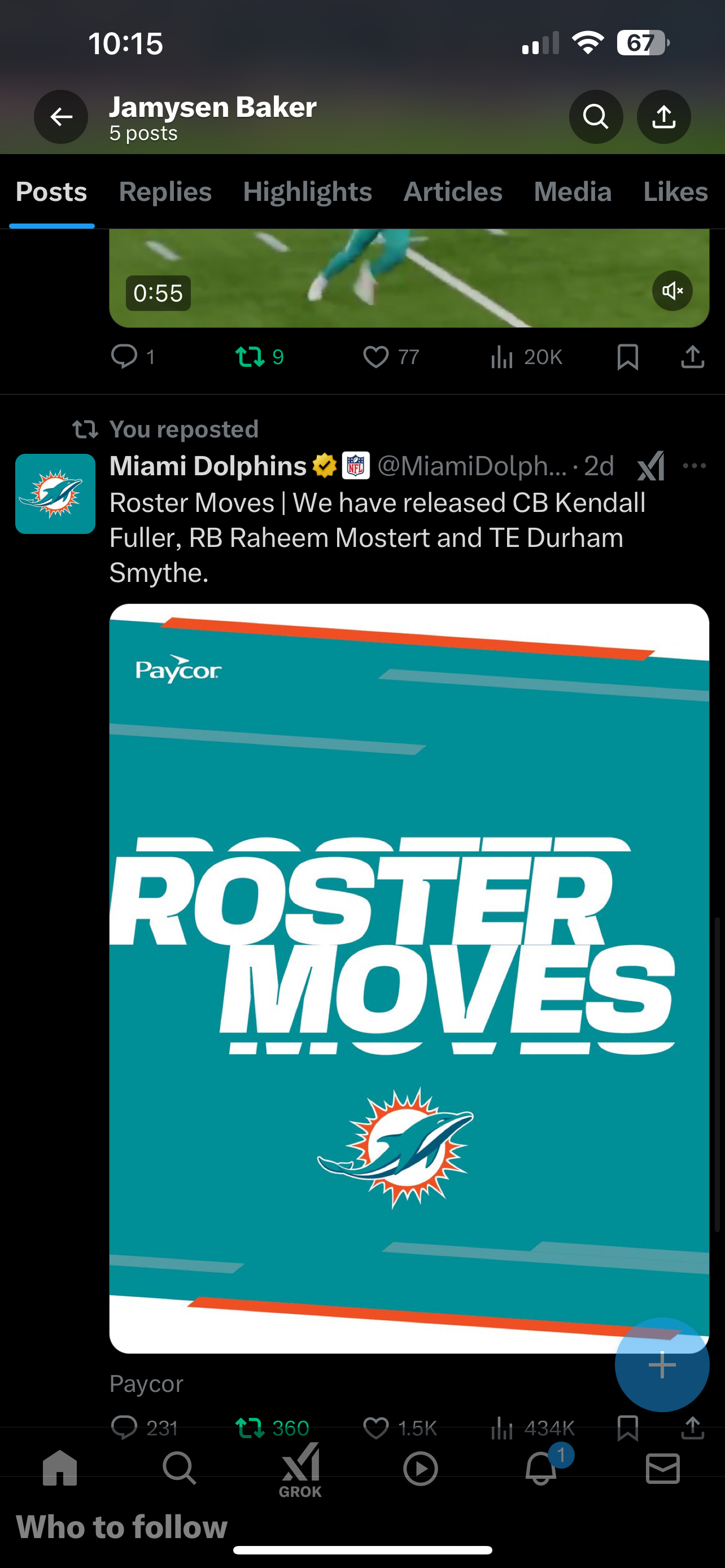Share this profile from the header
The image size is (725, 1568).
[x=663, y=116]
